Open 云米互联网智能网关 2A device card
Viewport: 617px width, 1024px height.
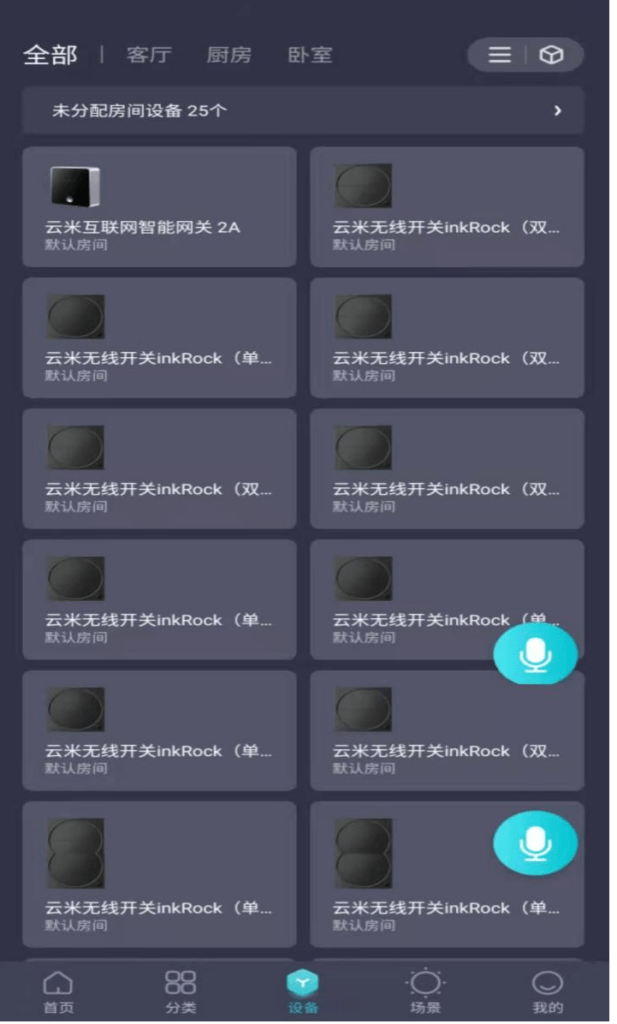pos(159,206)
